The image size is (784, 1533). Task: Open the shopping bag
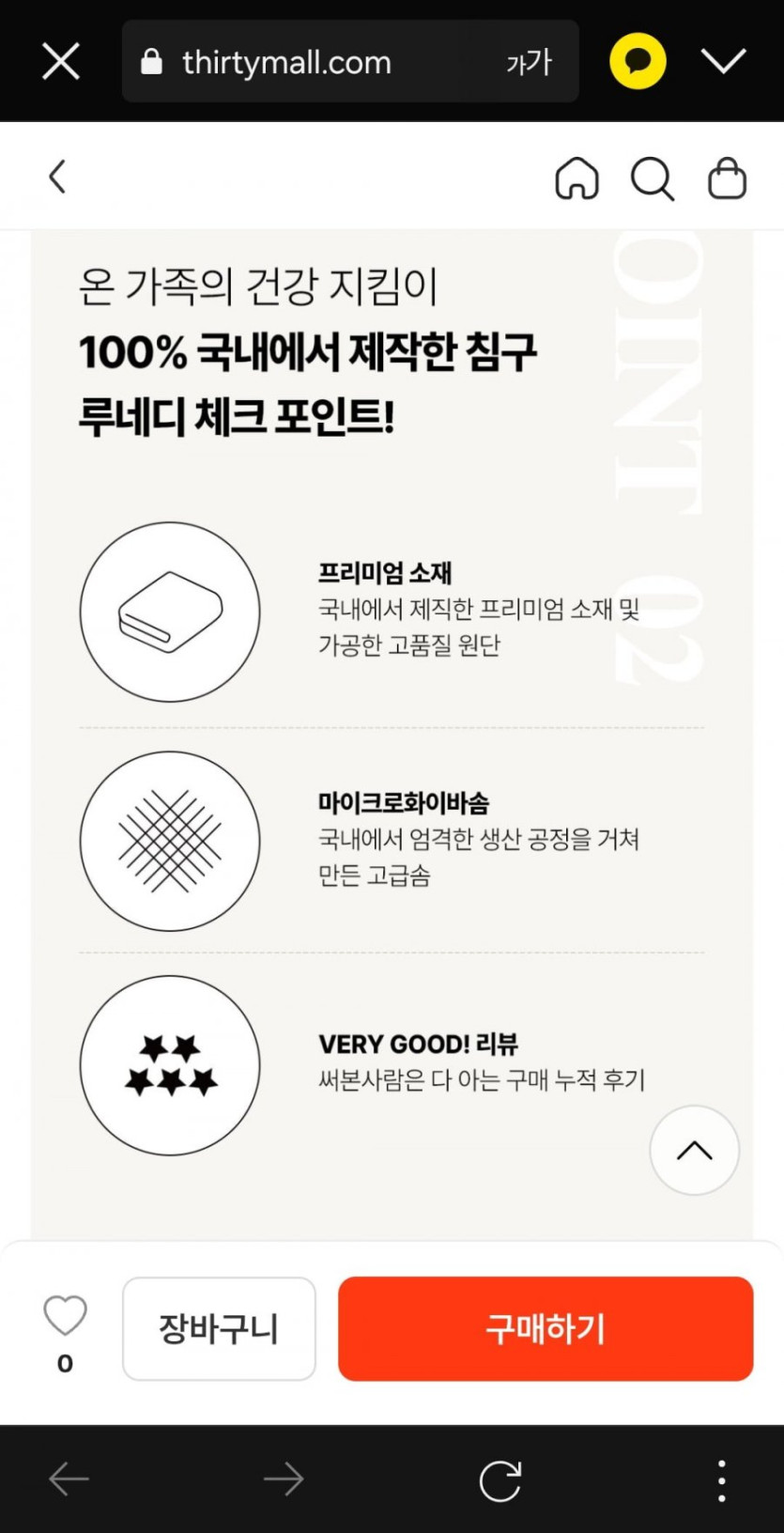(727, 178)
